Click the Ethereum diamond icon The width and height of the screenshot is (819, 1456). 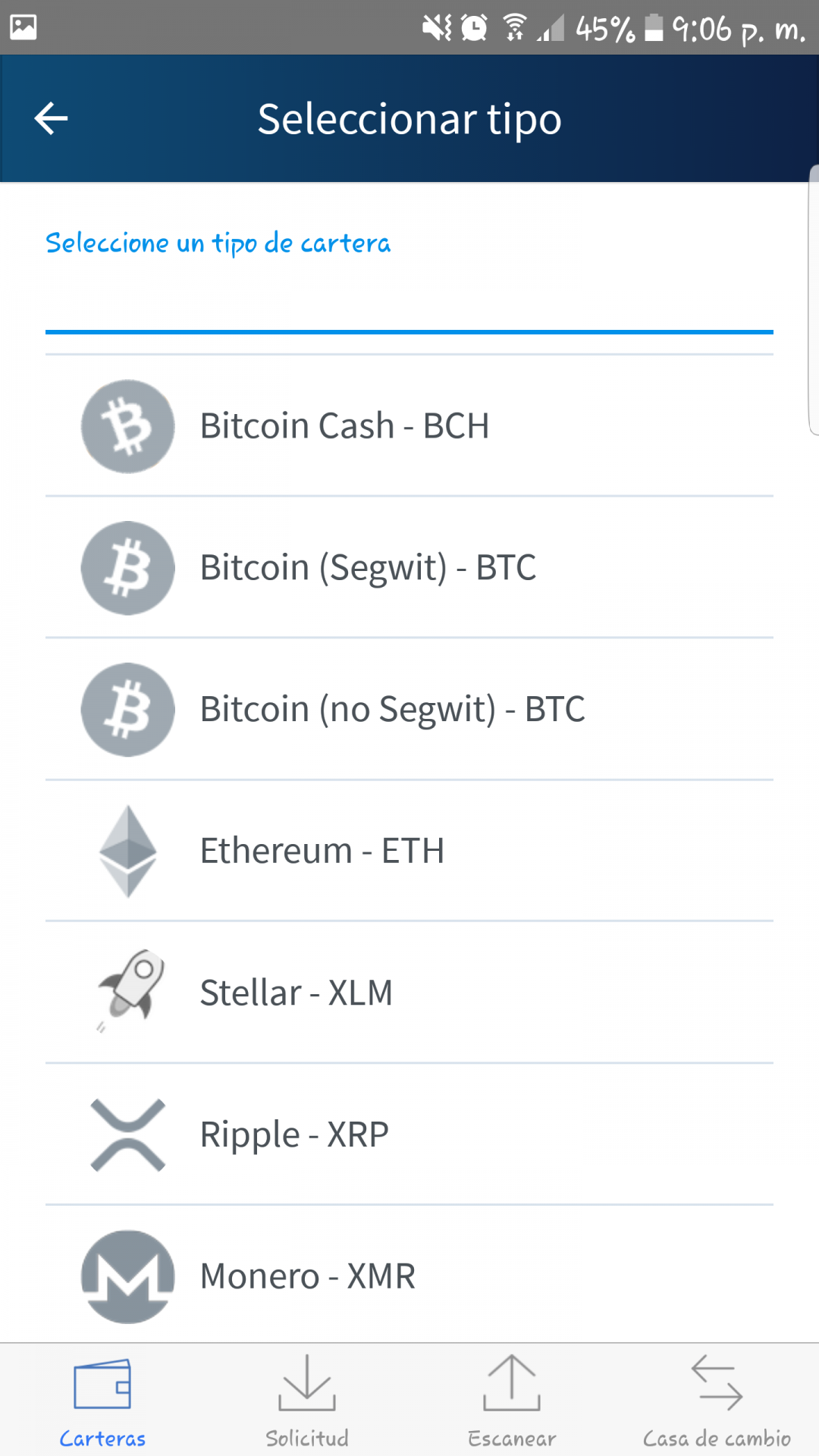click(127, 849)
